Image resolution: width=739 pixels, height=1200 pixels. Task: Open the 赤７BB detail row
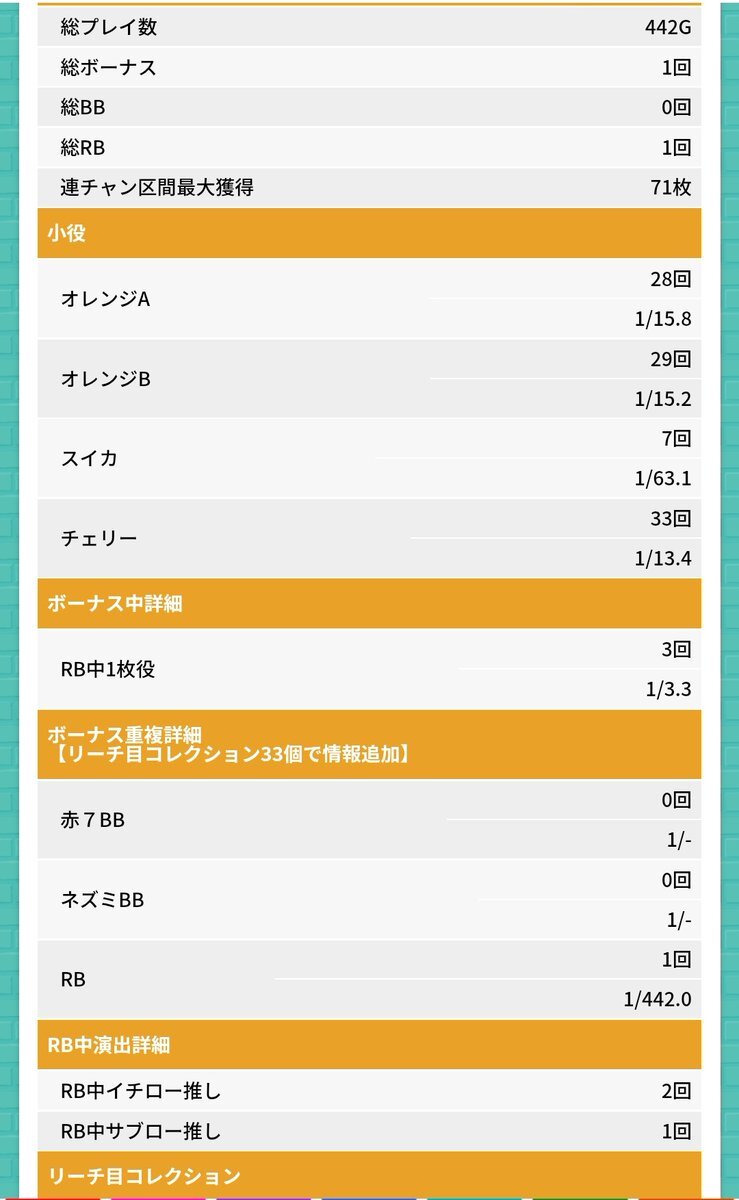(x=369, y=817)
